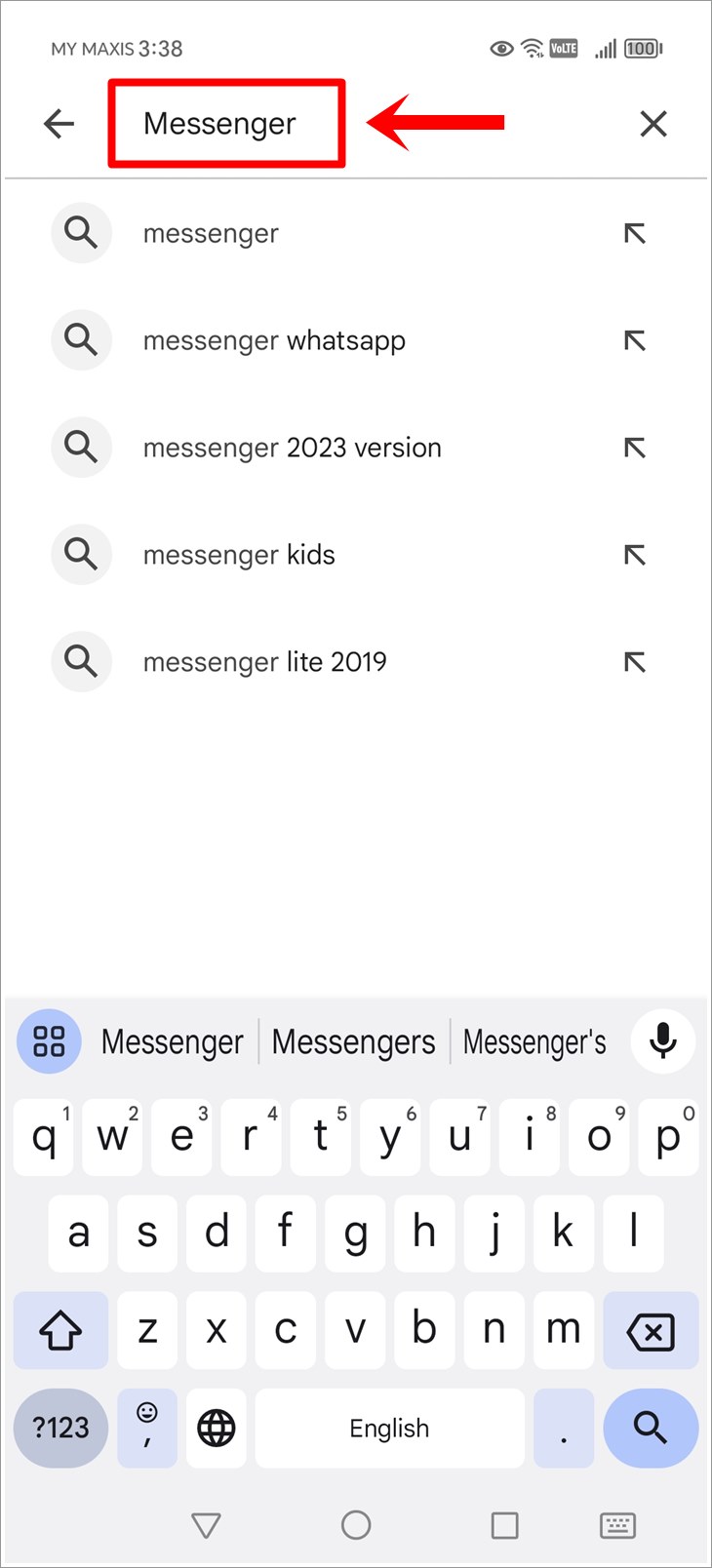Insert 'messenger 2023 version' using its diagonal arrow
712x1568 pixels.
point(635,447)
